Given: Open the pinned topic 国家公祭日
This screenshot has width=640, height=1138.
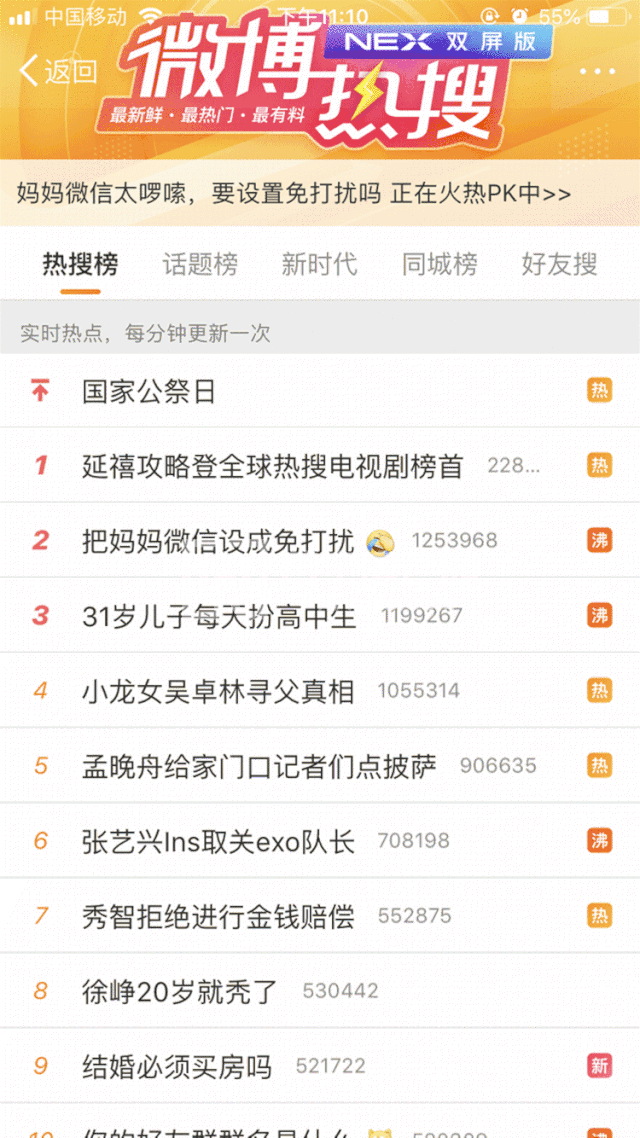Looking at the screenshot, I should coord(150,391).
